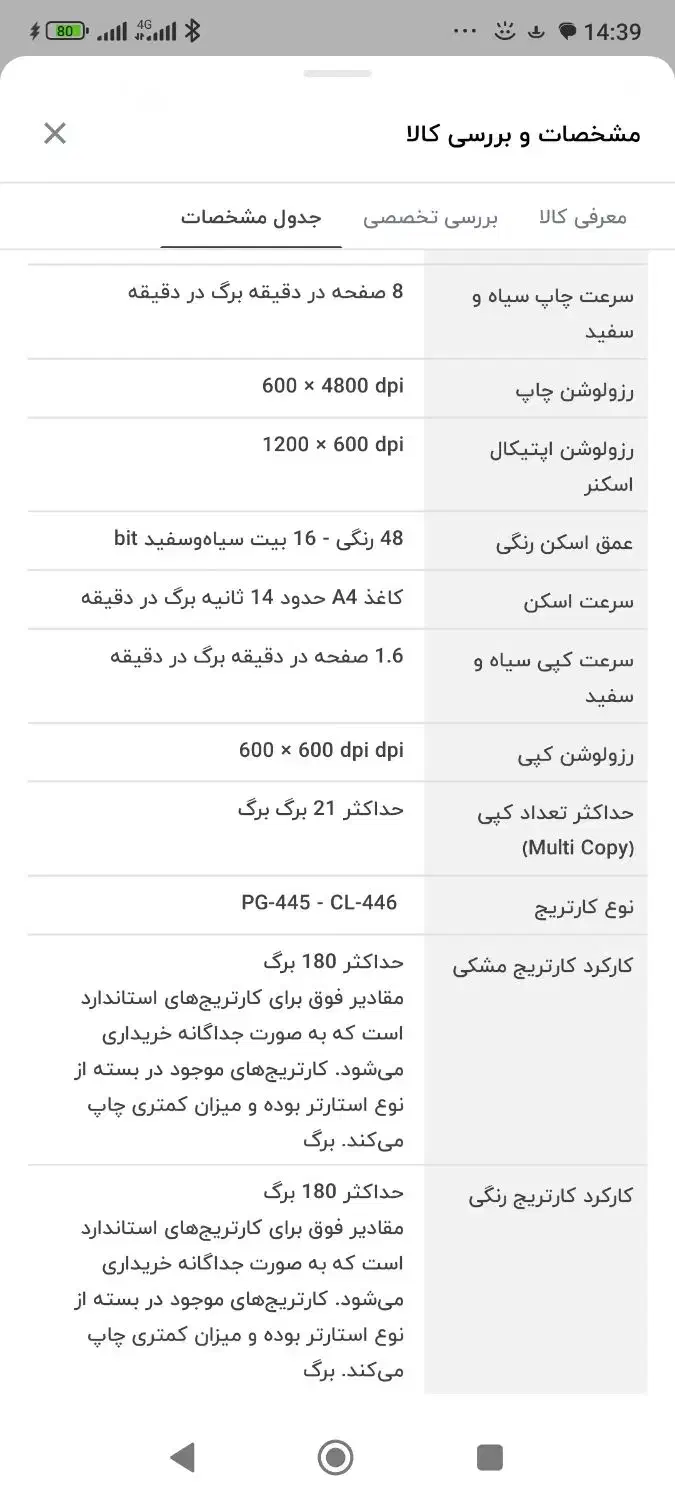Go back using system back button
The height and width of the screenshot is (1500, 675).
pos(183,1457)
